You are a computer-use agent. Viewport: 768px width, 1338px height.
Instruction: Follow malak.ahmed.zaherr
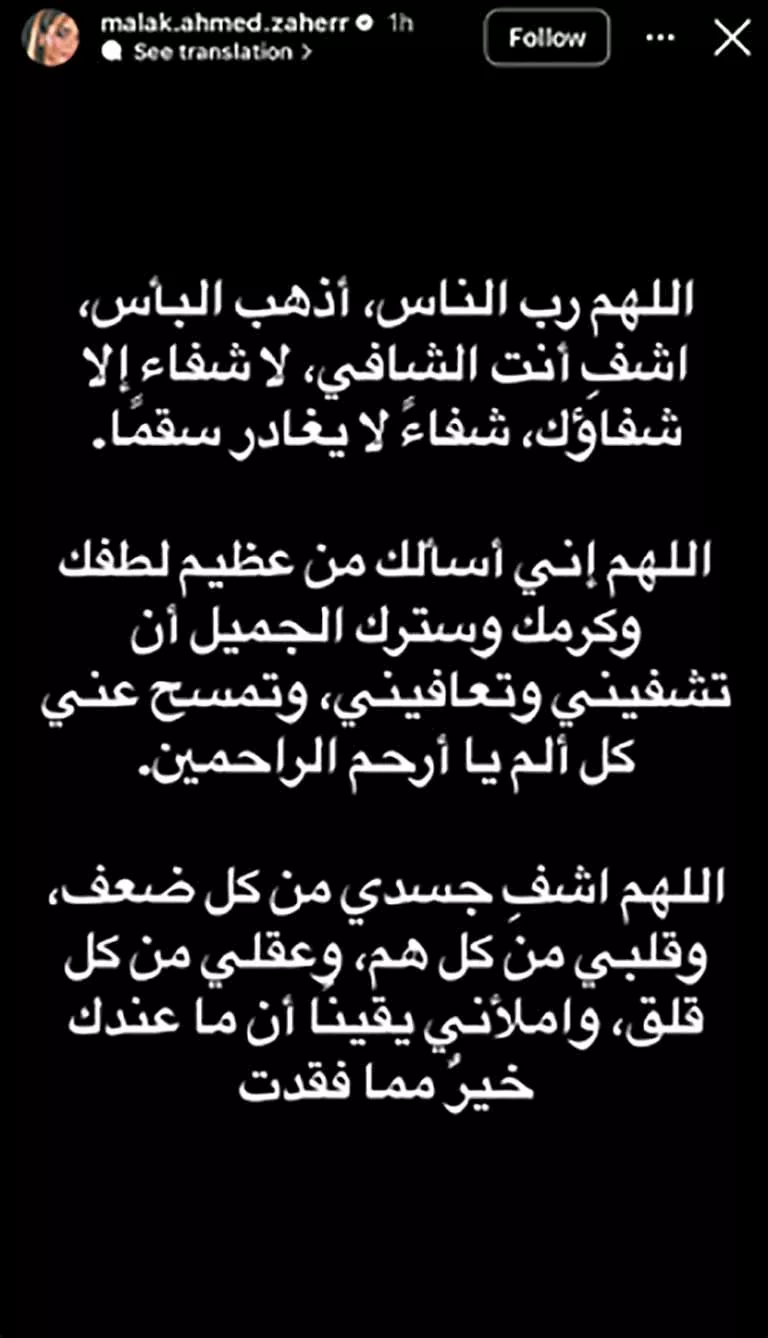[x=546, y=38]
